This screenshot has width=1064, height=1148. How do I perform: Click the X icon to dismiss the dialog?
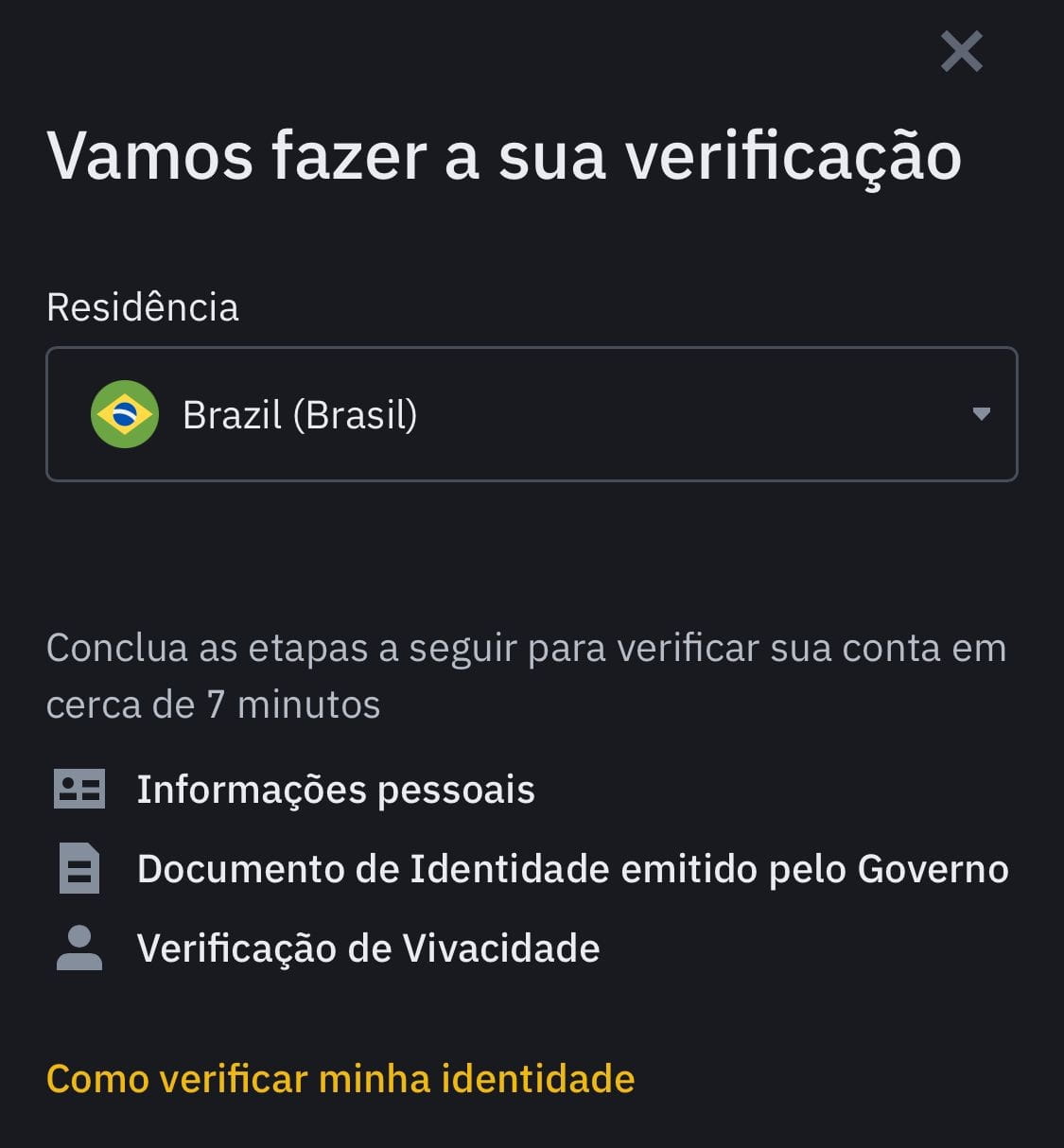[962, 52]
